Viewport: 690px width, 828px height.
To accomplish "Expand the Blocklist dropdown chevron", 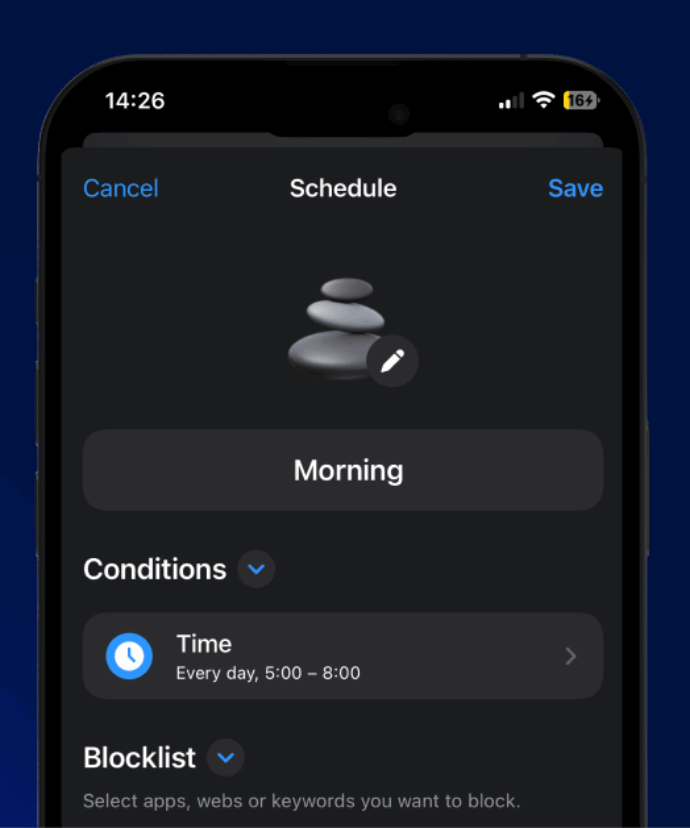I will coord(226,757).
